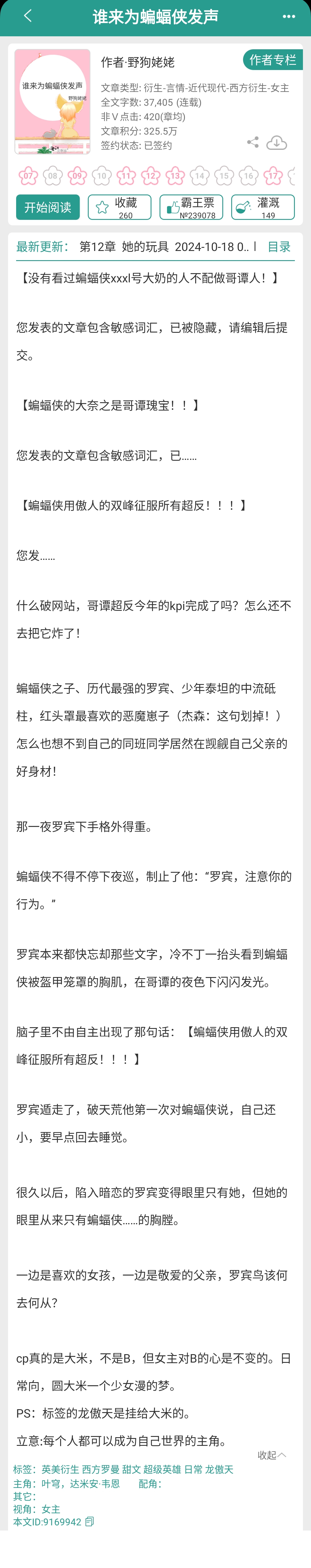
Task: Open the three-dot overflow menu
Action: (x=289, y=16)
